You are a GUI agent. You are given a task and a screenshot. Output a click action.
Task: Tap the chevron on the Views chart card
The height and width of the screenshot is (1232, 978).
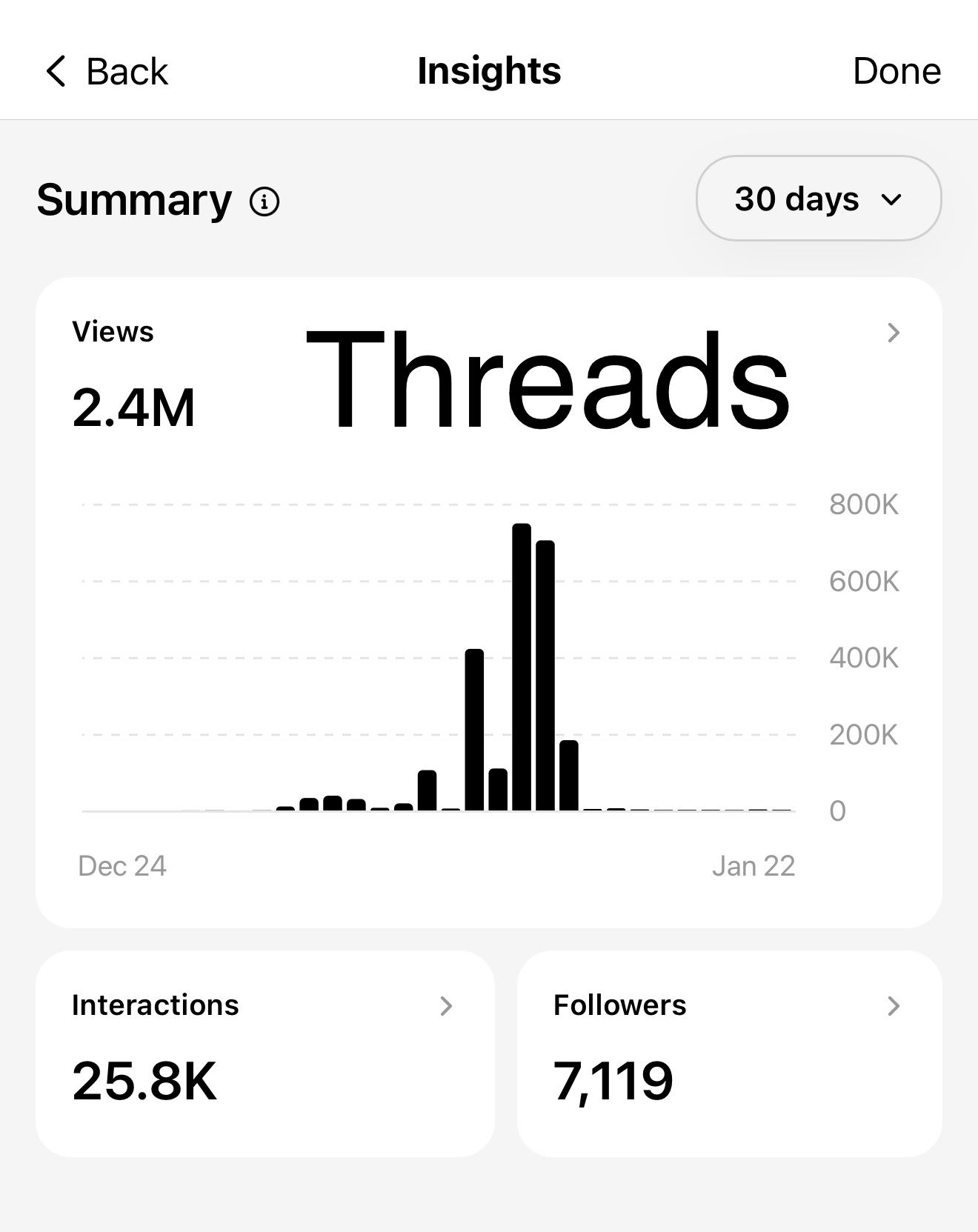[894, 333]
